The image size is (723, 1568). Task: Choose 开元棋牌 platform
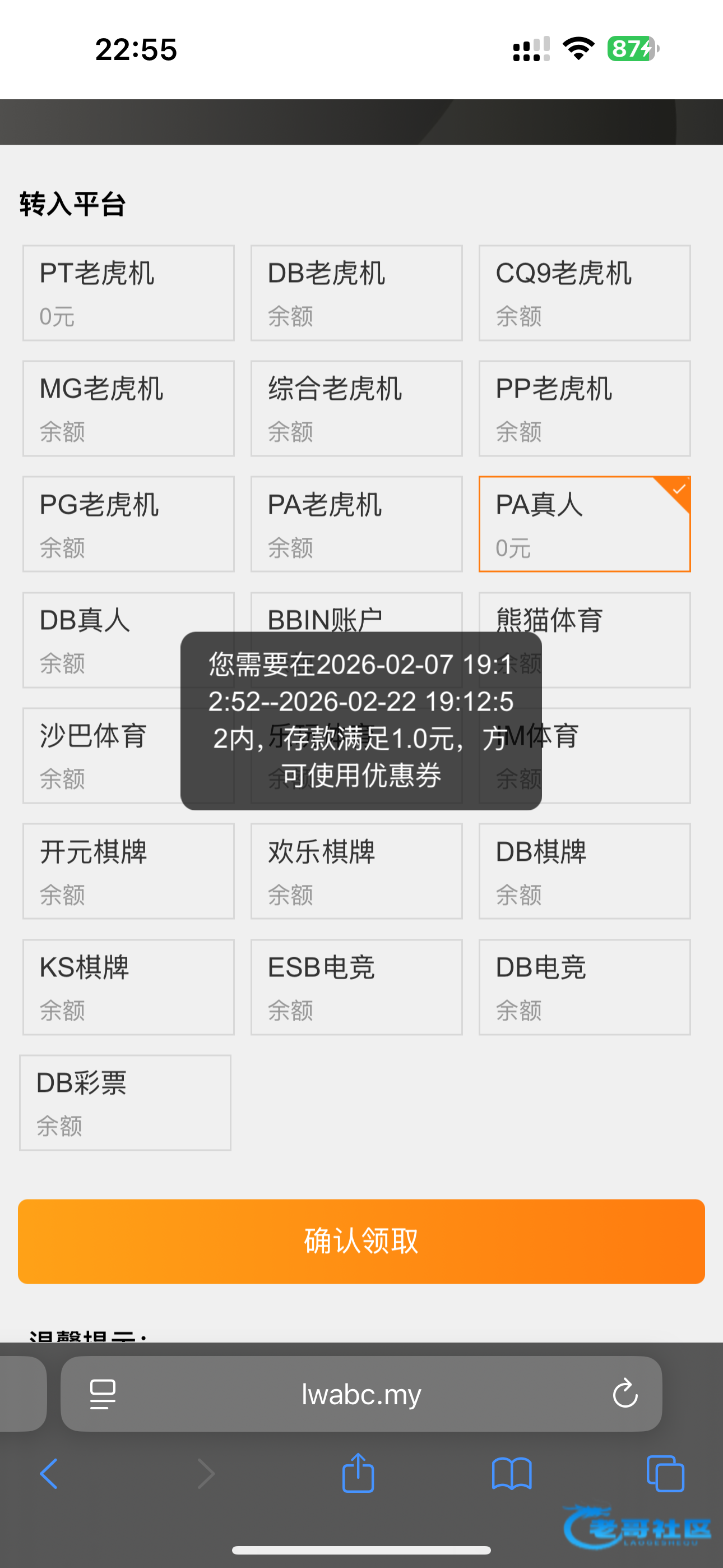pos(128,871)
